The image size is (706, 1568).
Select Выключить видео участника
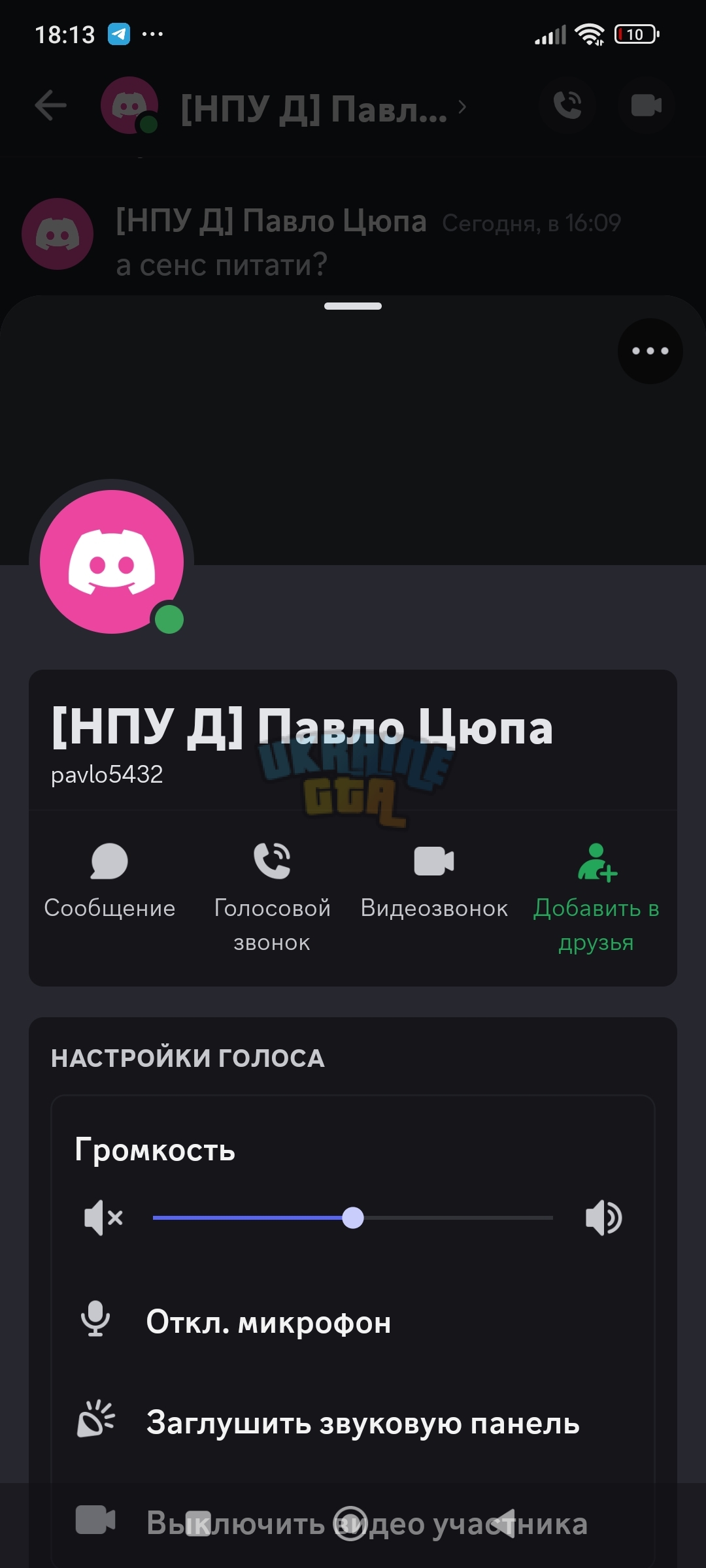(353, 1522)
